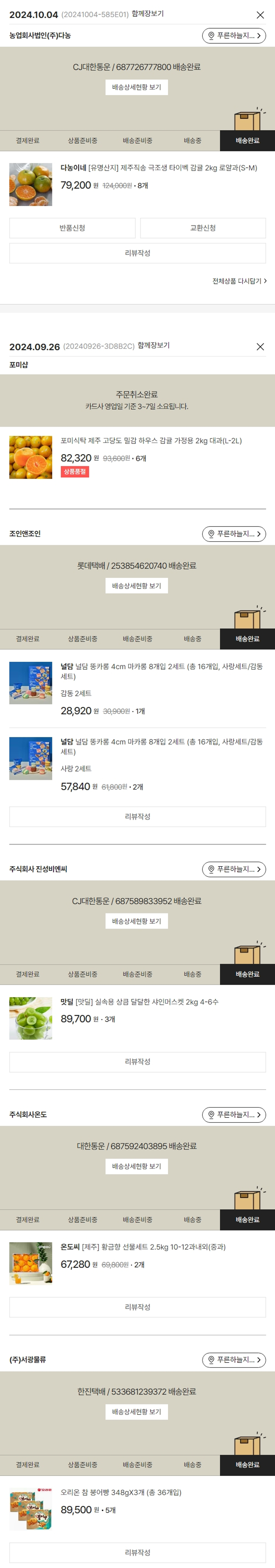Dismiss the 2024.10.04 order with X
Viewport: 275px width, 1568px height.
point(260,15)
